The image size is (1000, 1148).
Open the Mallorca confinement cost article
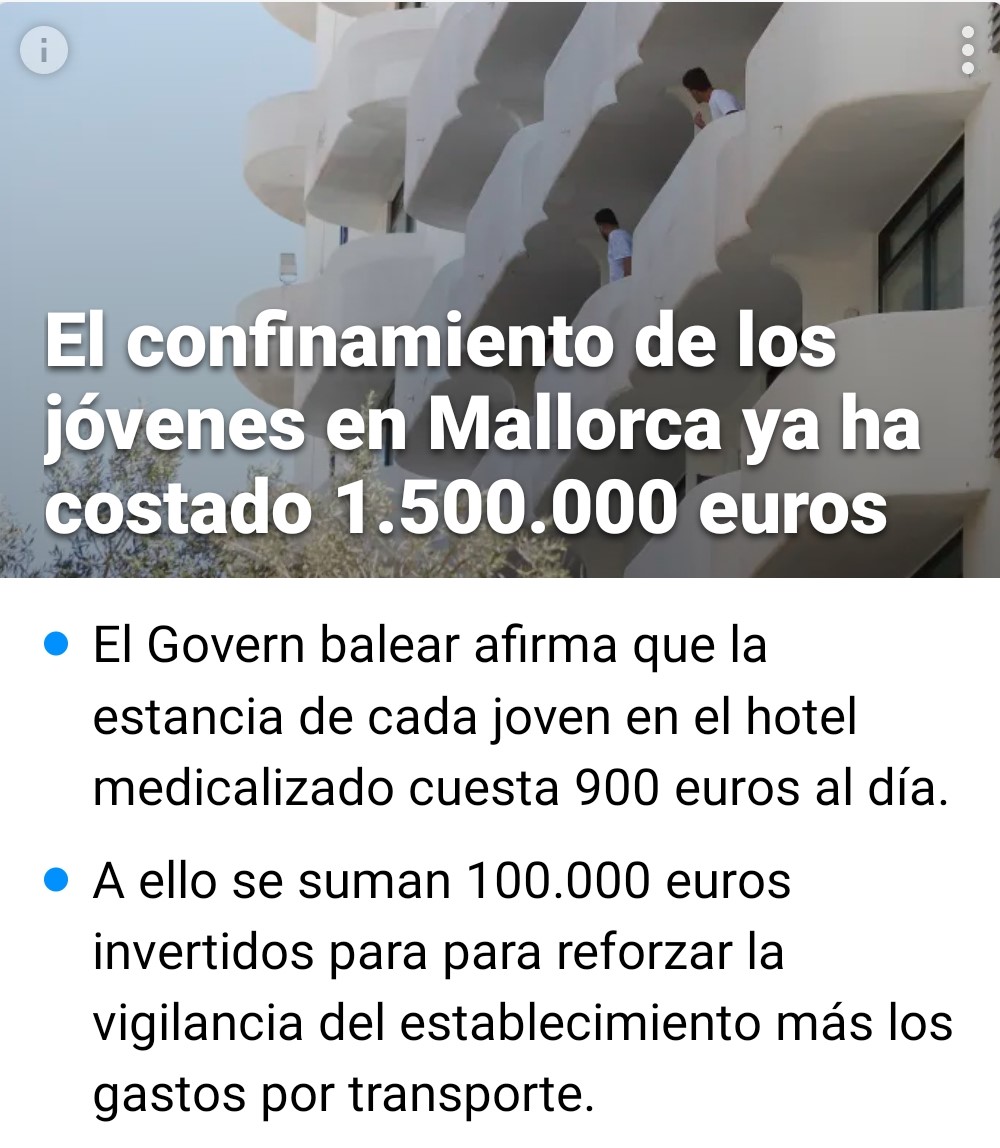[x=480, y=426]
